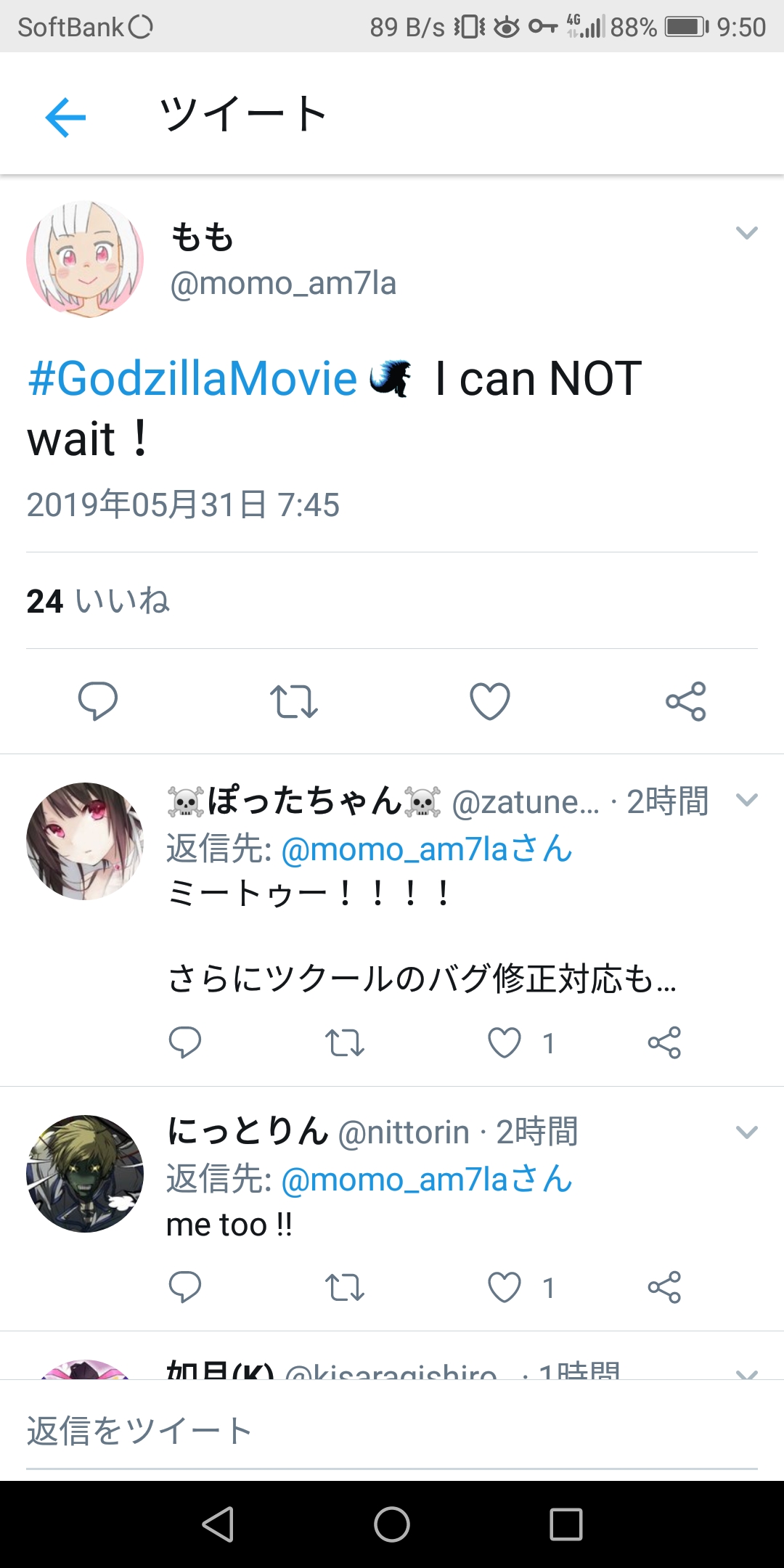Retweet ぽったちゃん's reply
784x1568 pixels.
point(344,1043)
